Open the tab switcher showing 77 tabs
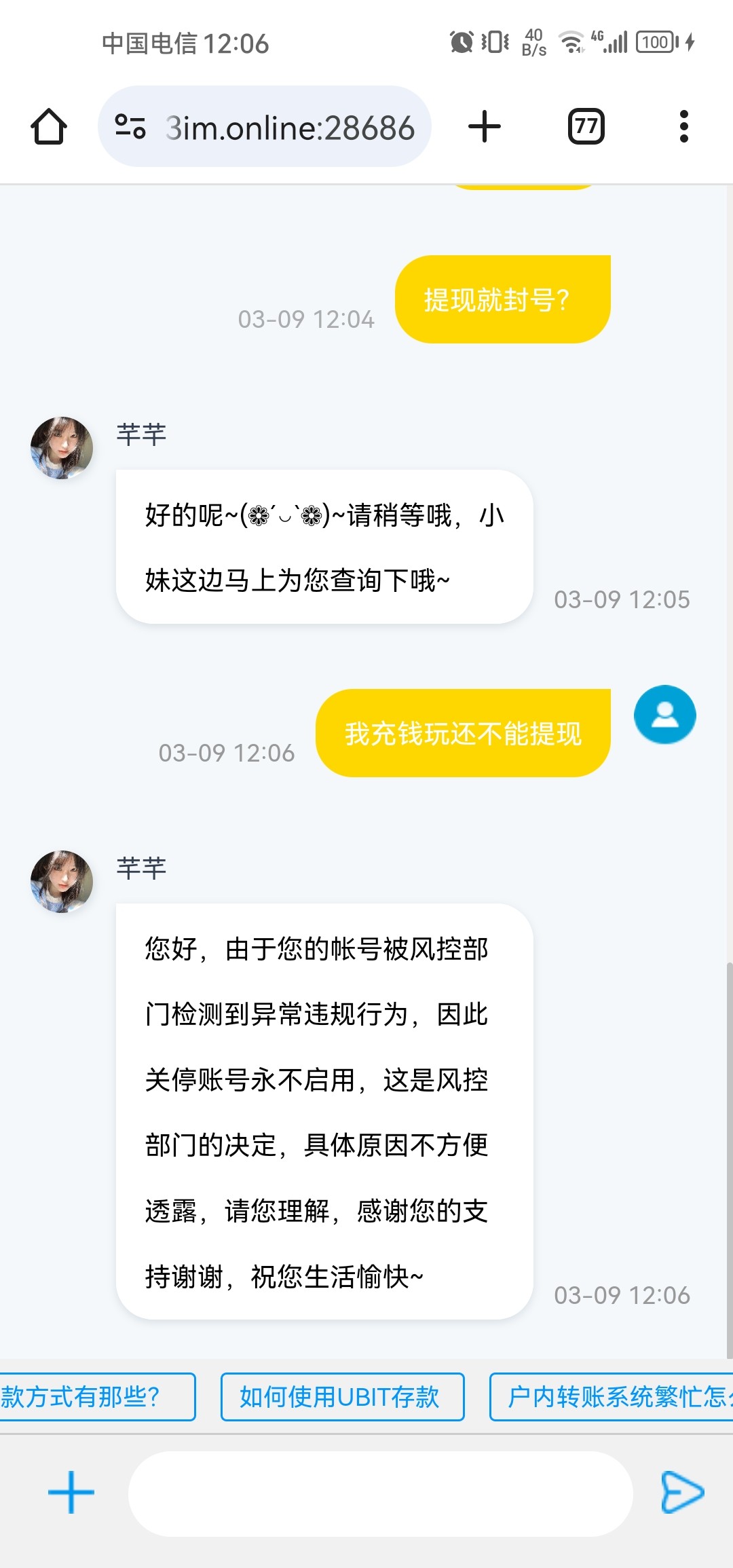 [586, 127]
